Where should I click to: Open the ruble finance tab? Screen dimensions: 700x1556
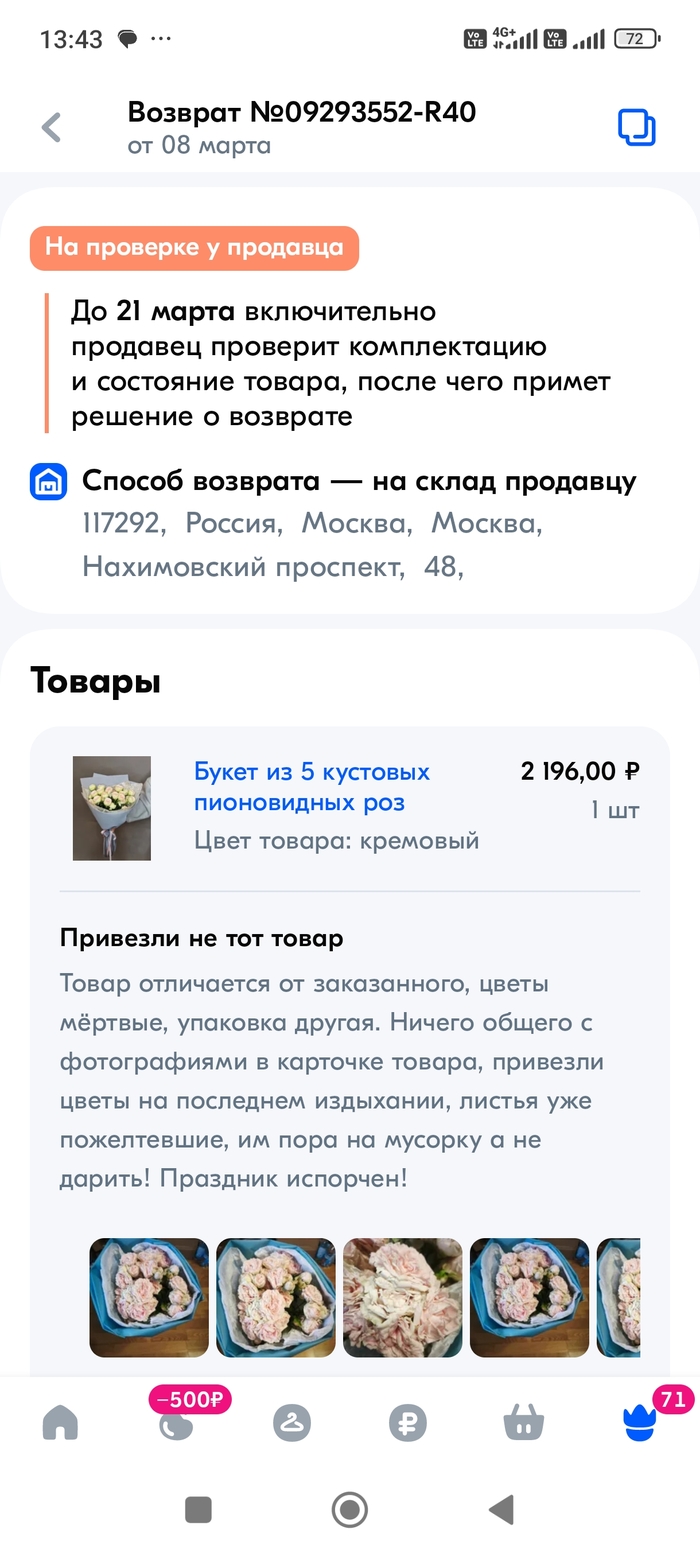click(407, 1422)
